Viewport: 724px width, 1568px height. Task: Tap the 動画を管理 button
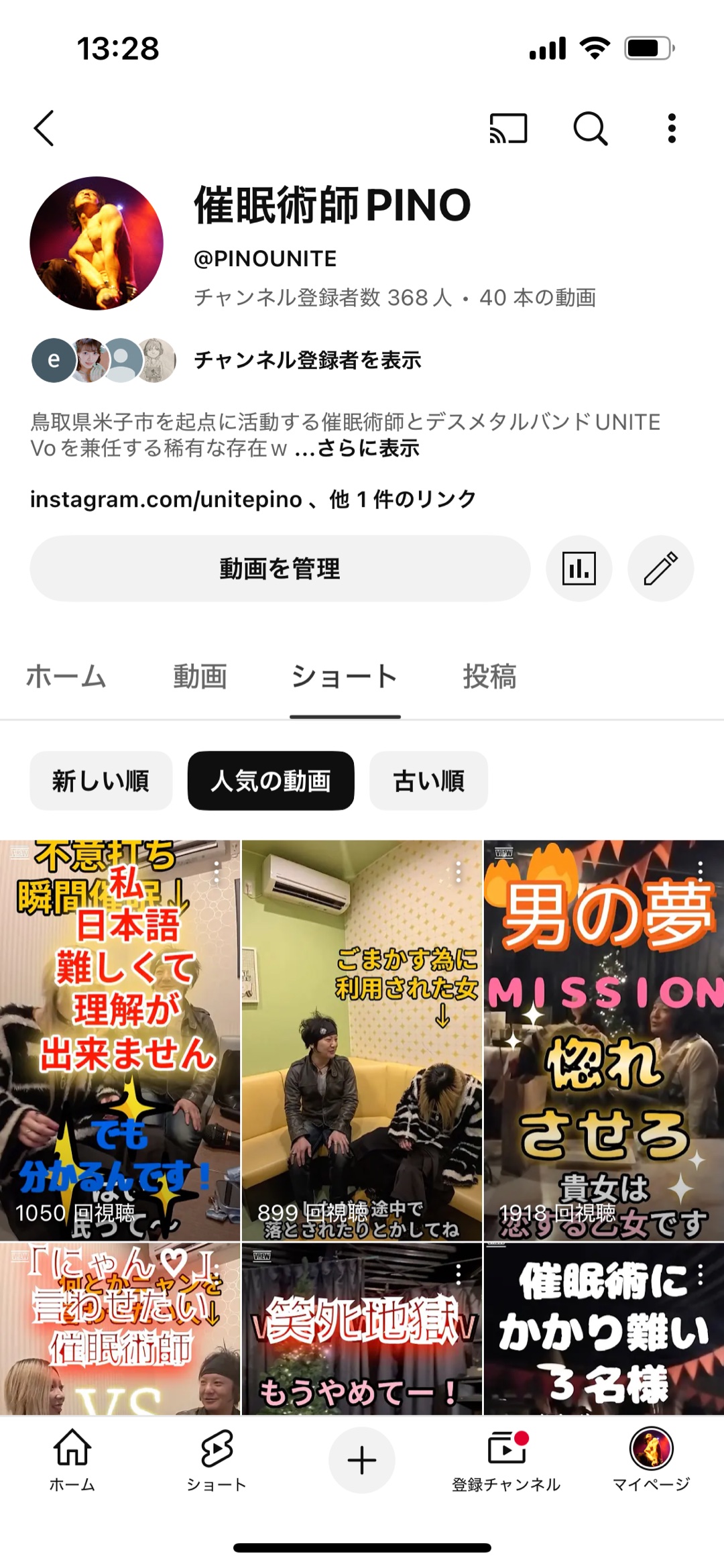tap(280, 569)
